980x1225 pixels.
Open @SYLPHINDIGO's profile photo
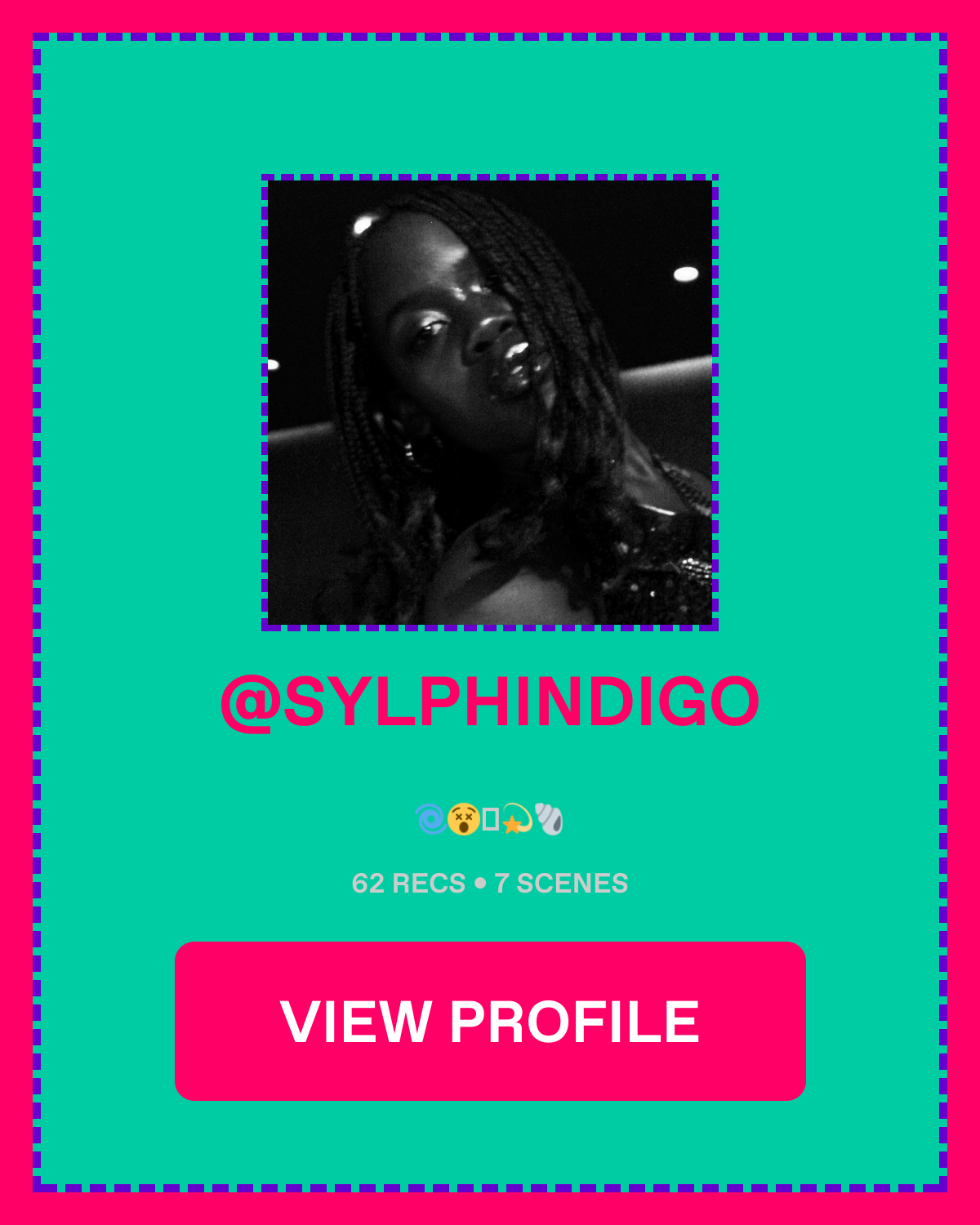tap(490, 403)
